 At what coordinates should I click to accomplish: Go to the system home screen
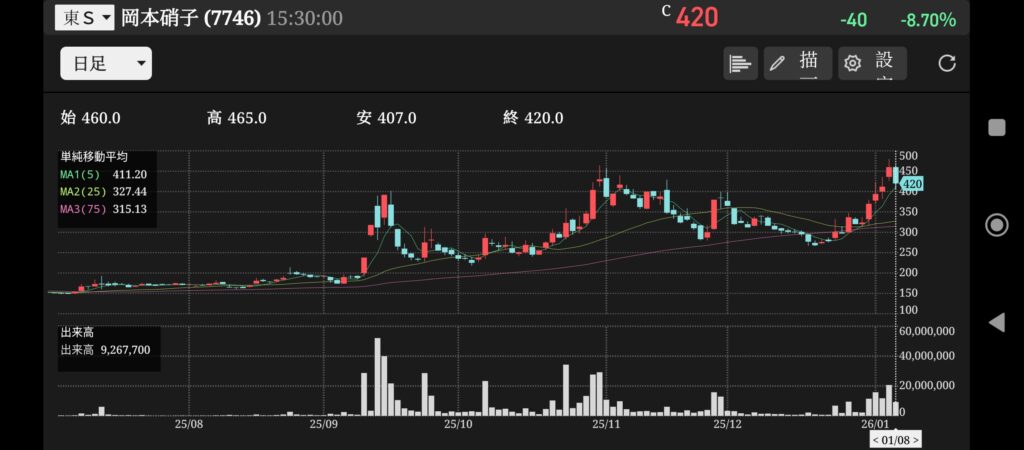point(996,224)
